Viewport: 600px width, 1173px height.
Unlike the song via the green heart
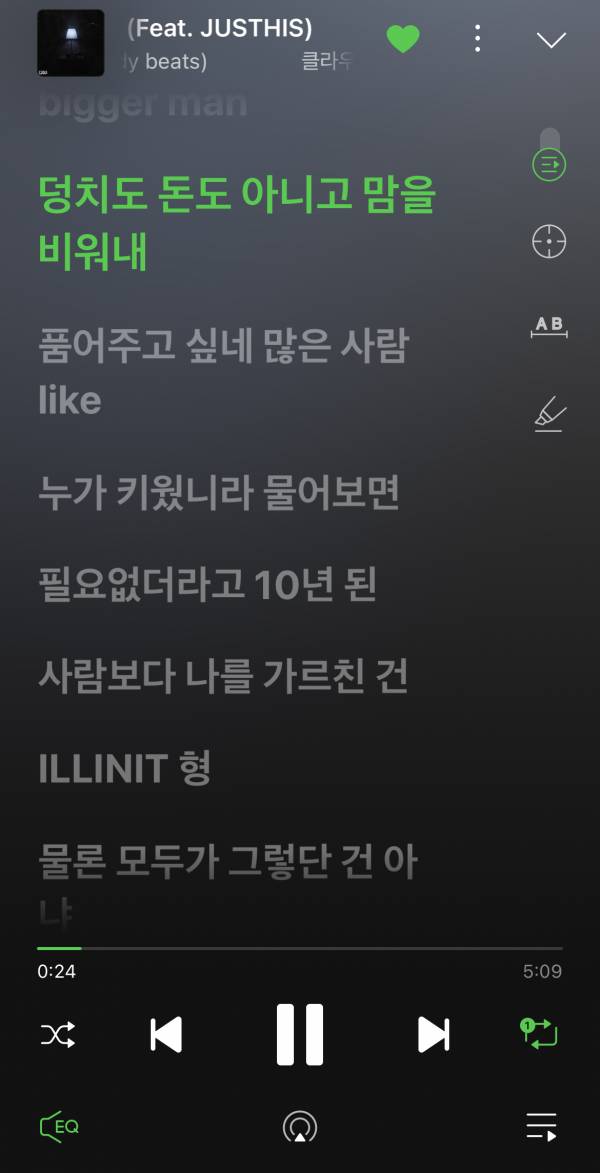tap(403, 39)
